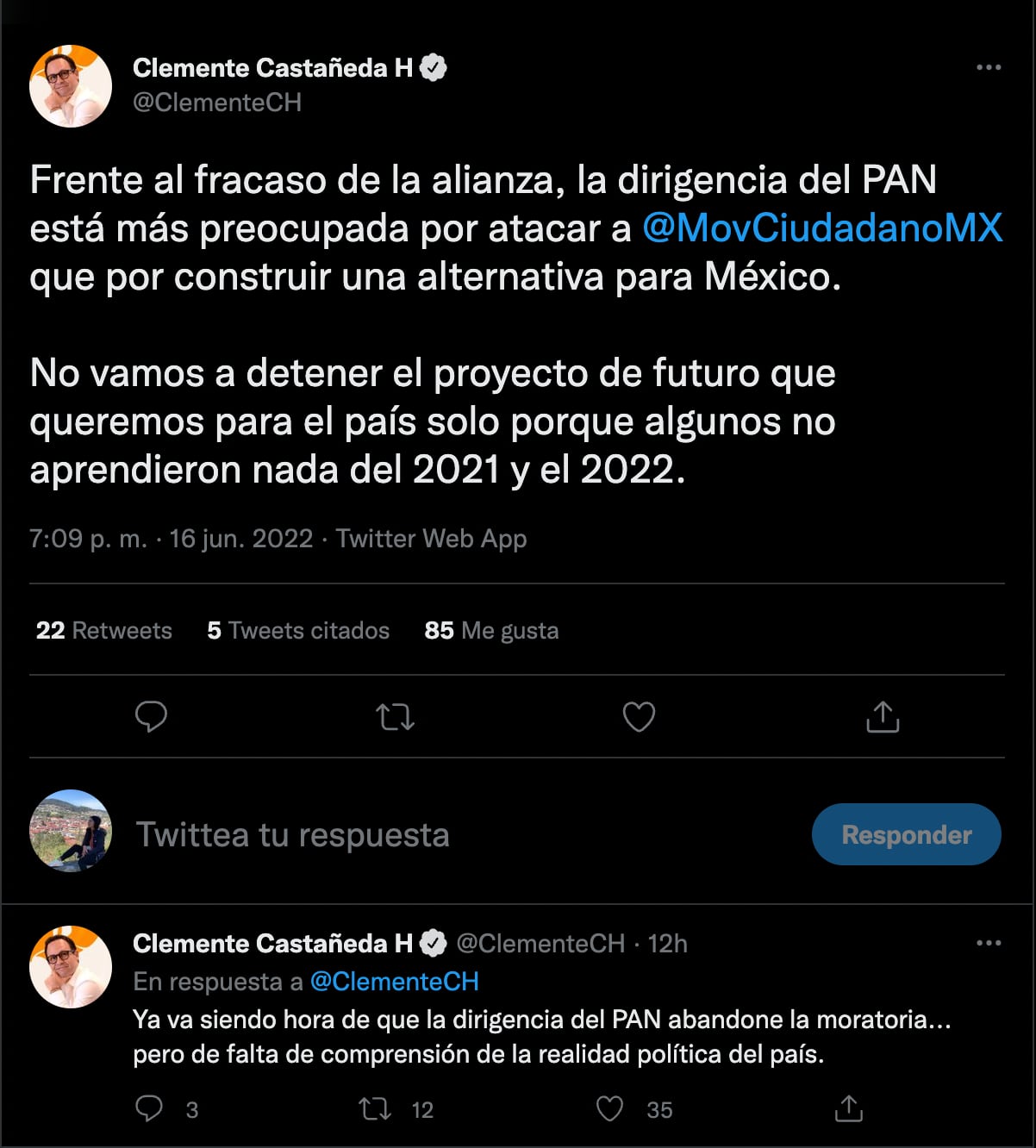
Task: Share the reply tweet about the moratoria
Action: (848, 1108)
